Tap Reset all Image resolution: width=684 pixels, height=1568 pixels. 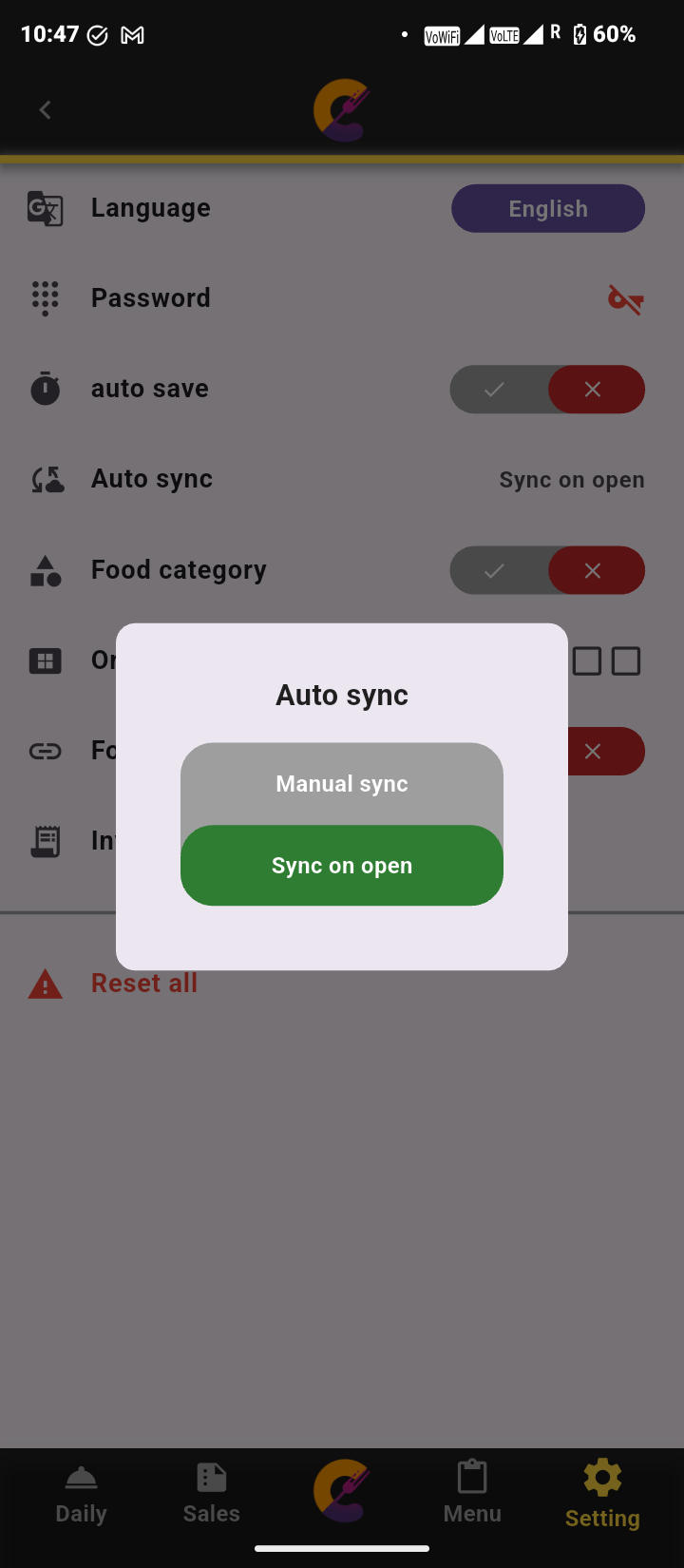[x=144, y=984]
